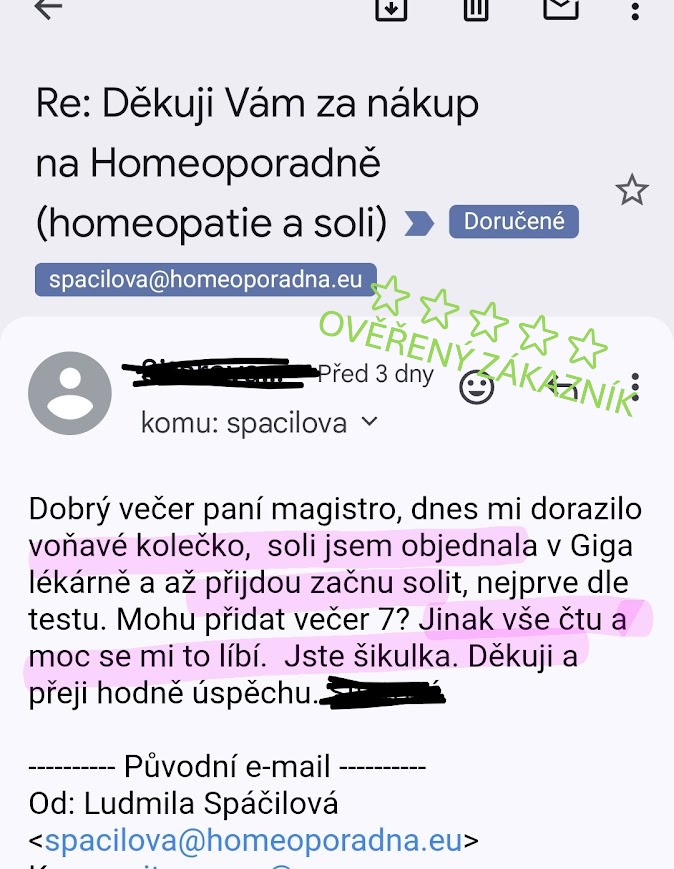
Task: Delete this email
Action: [x=476, y=8]
